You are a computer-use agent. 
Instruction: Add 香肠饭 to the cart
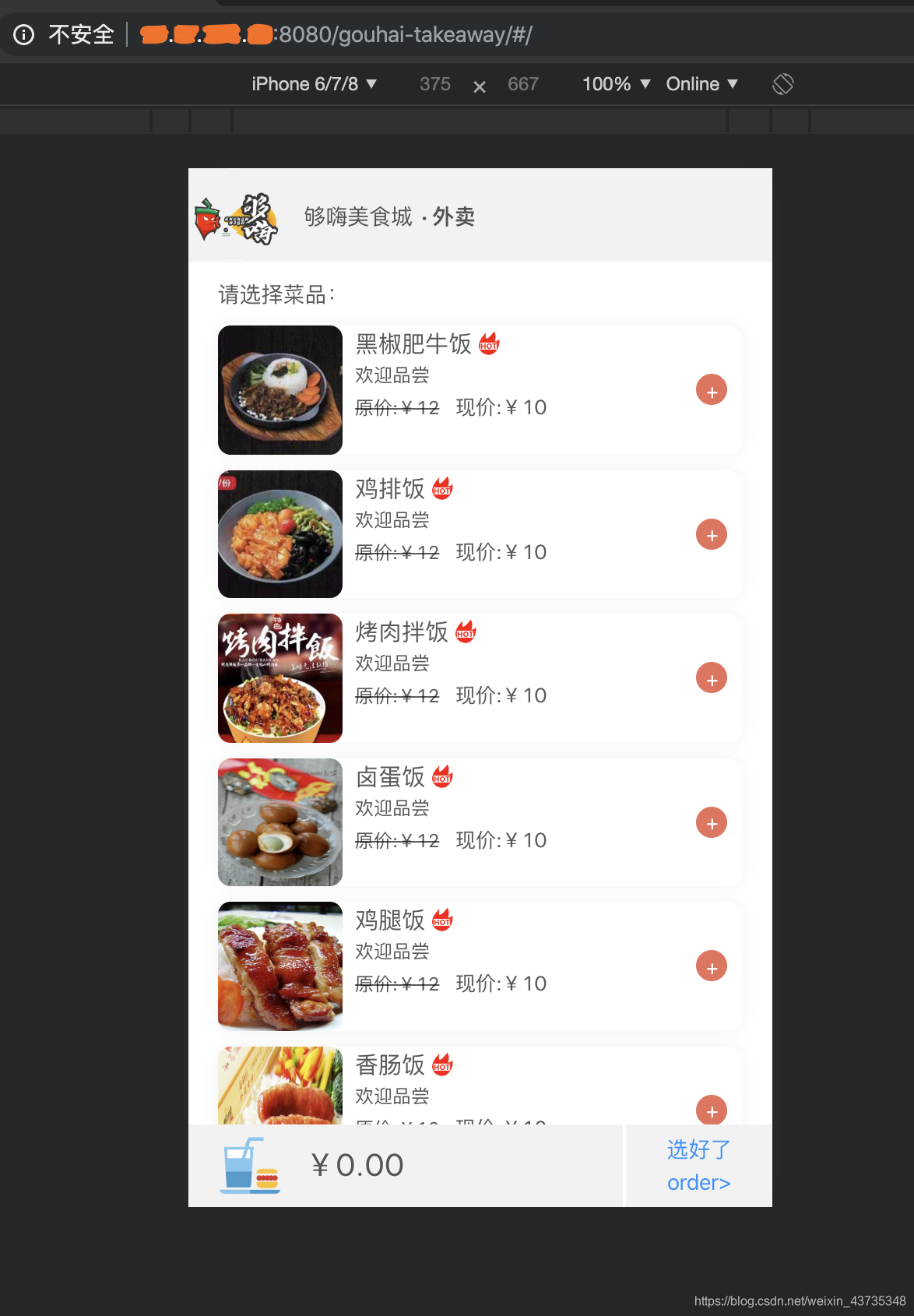(x=711, y=1110)
